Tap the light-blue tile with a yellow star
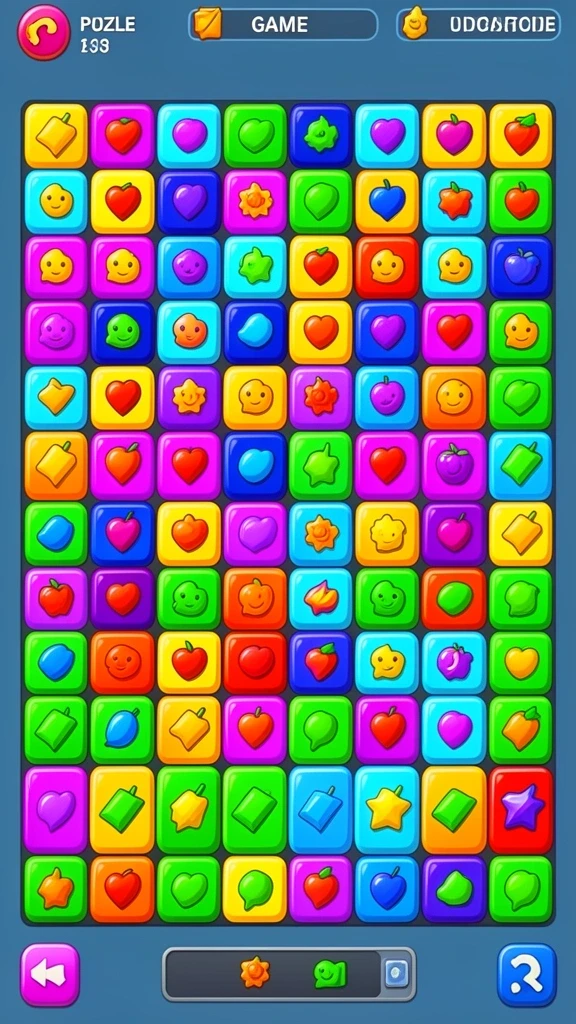The image size is (576, 1024). (x=388, y=810)
